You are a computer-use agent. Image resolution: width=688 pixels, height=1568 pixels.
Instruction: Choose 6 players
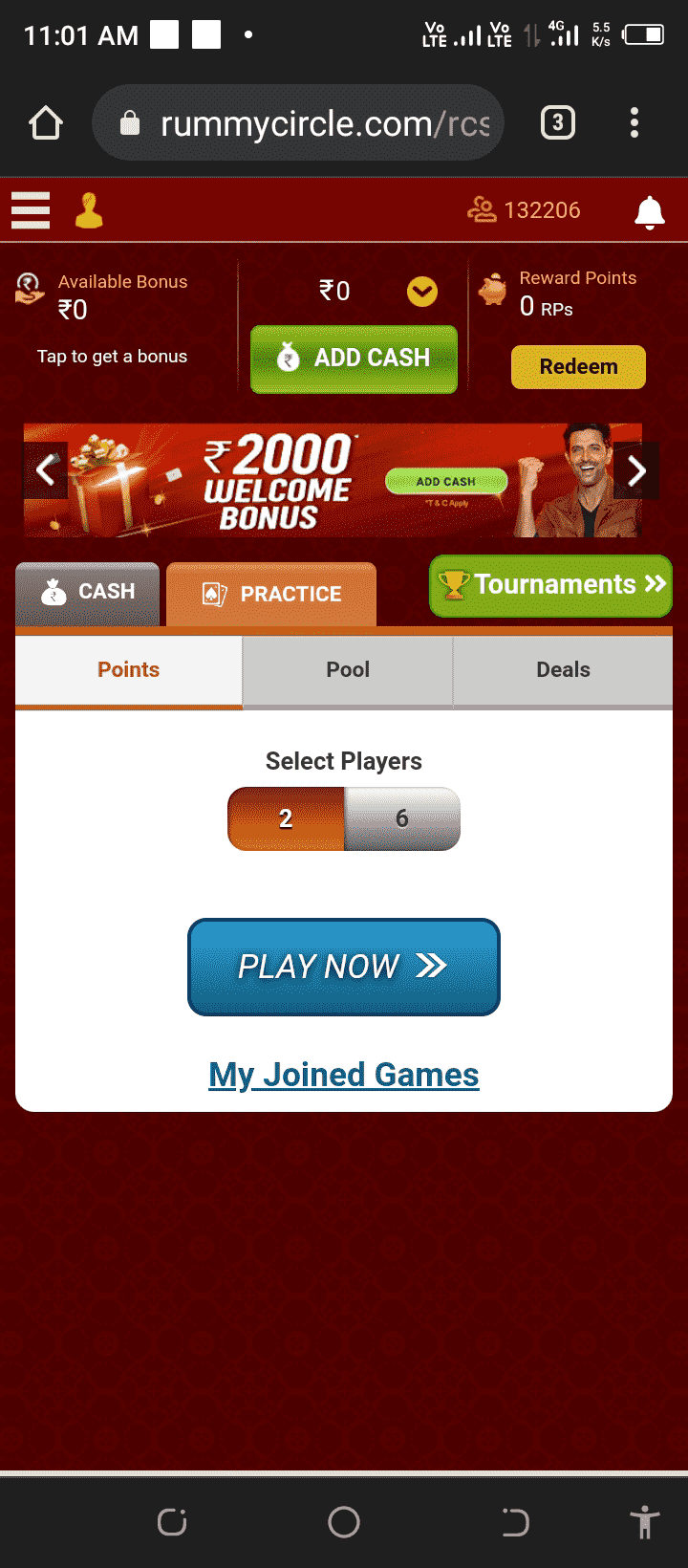(x=402, y=818)
